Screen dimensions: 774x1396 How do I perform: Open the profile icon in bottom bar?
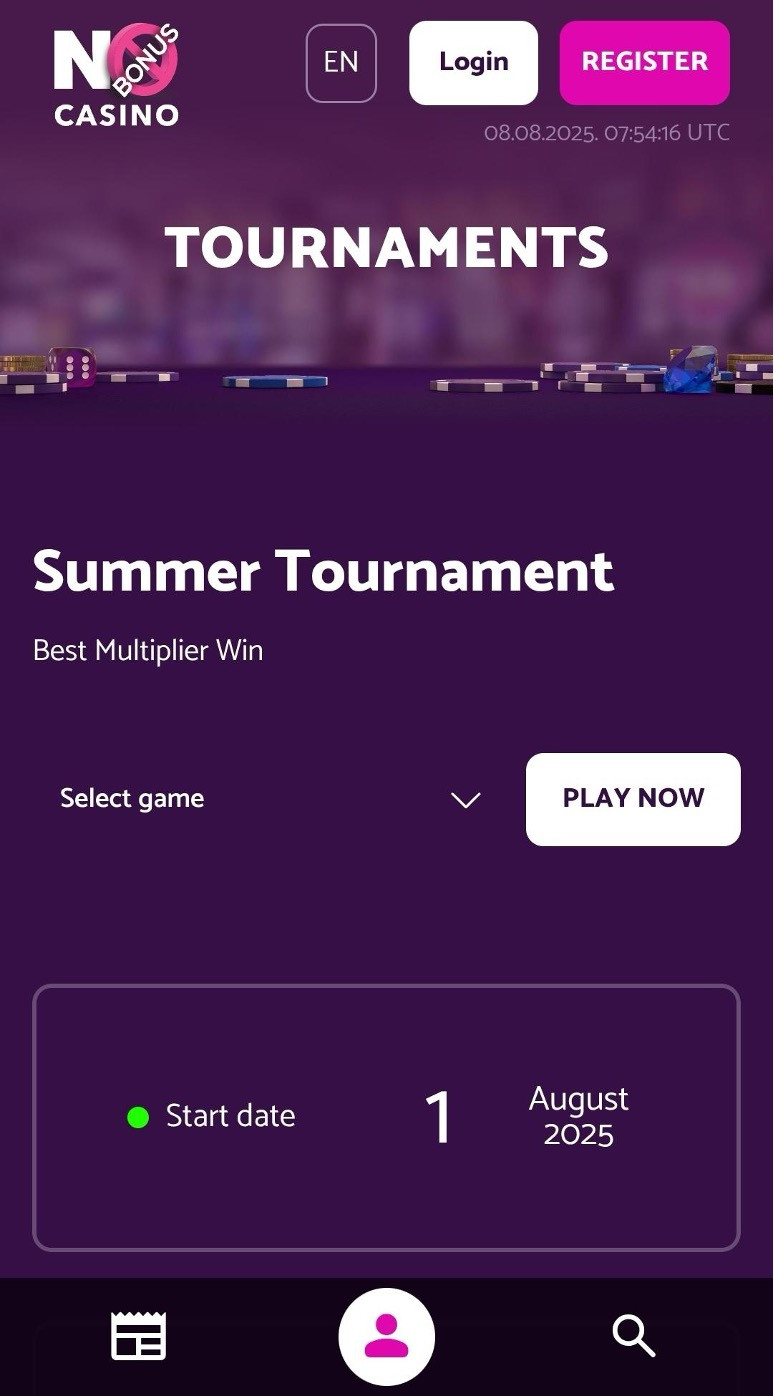(386, 1336)
